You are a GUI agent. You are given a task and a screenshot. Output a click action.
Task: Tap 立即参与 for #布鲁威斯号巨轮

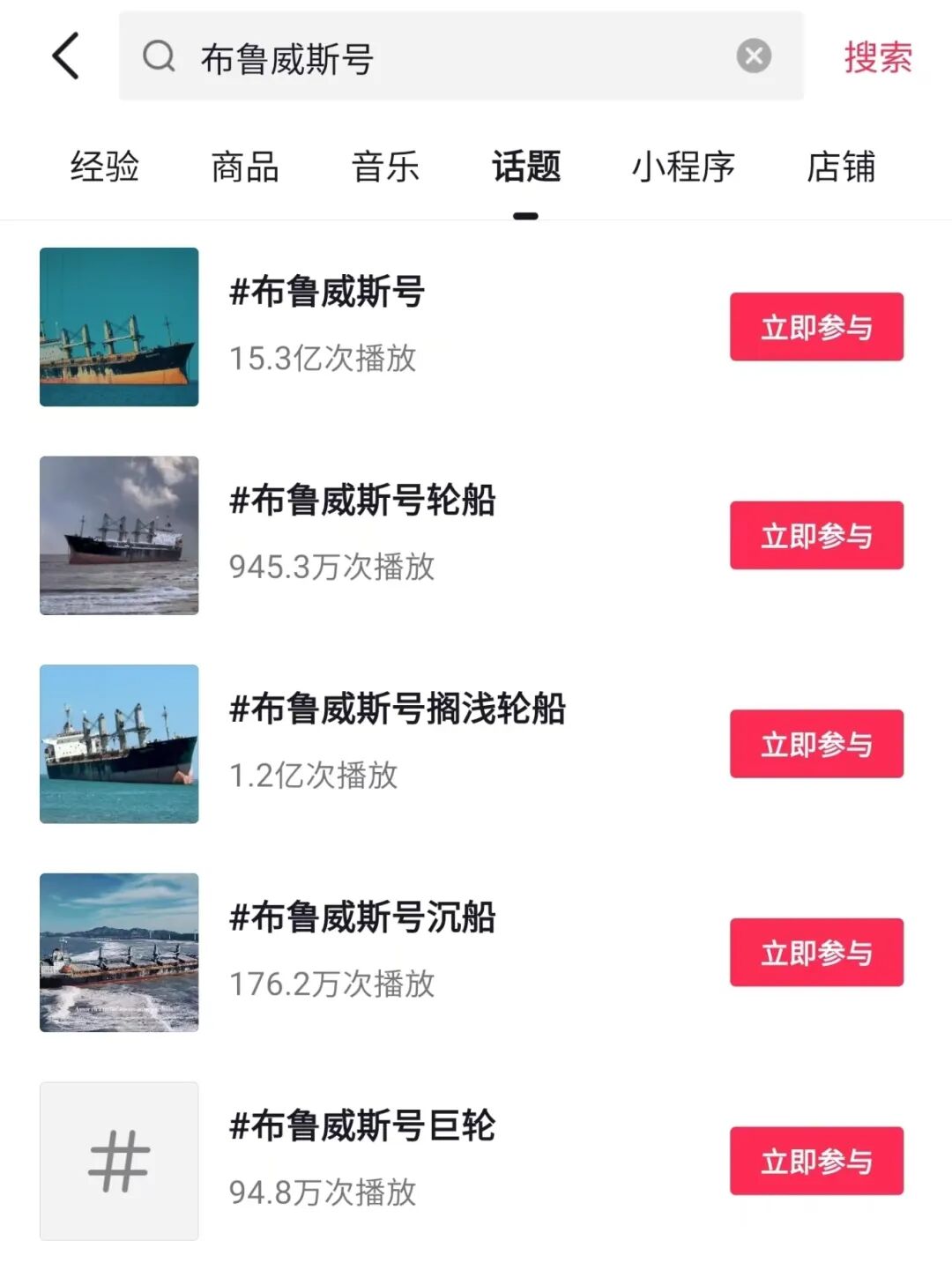(816, 1161)
